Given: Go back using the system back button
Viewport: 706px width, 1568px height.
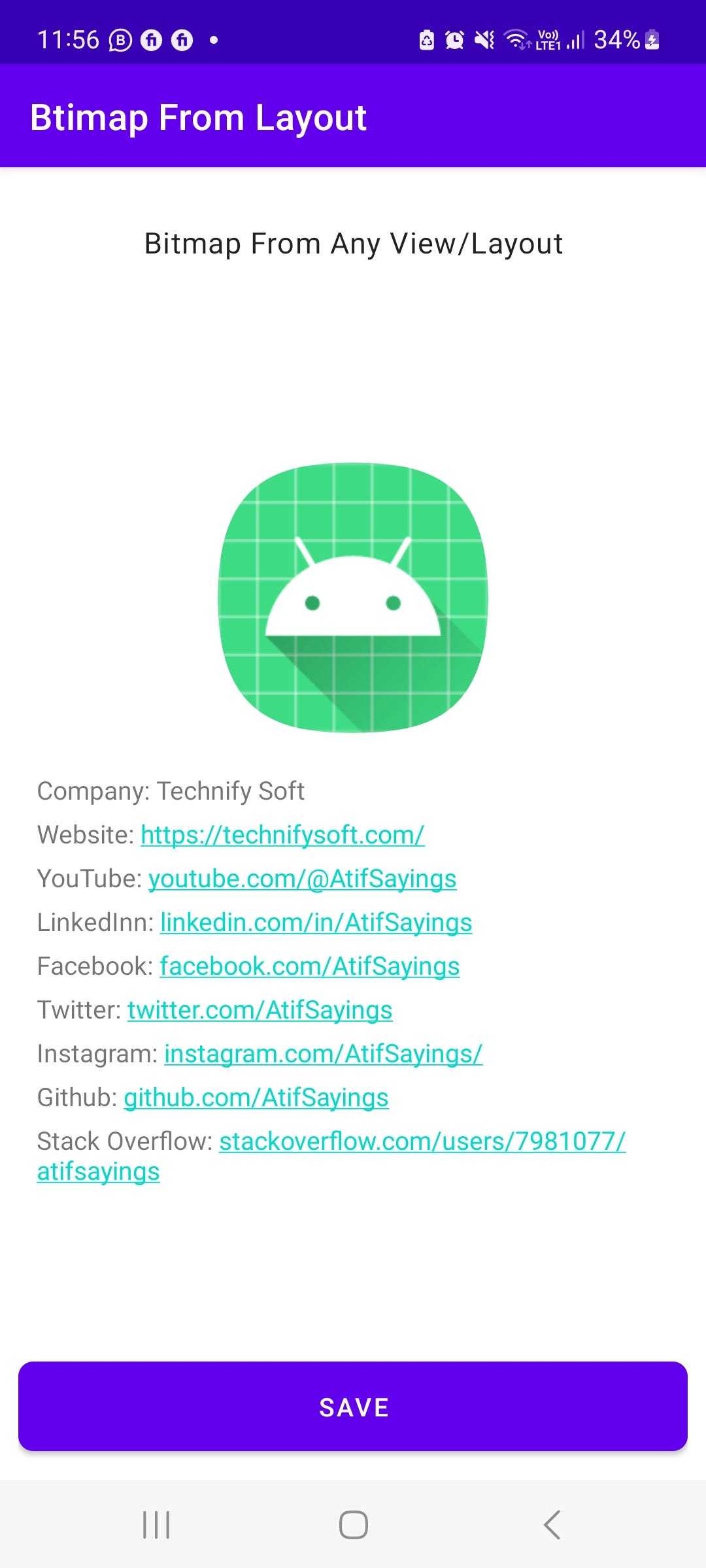Looking at the screenshot, I should point(552,1525).
